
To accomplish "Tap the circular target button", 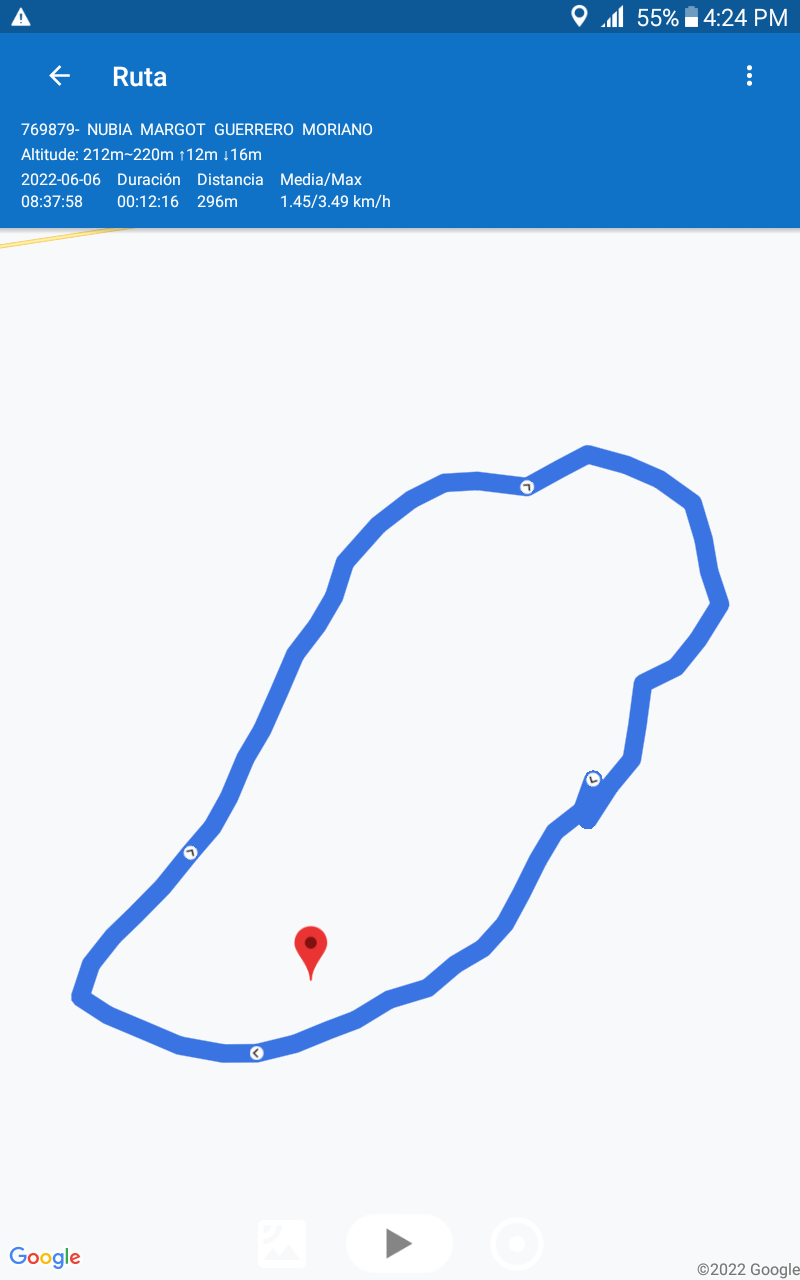I will 517,1244.
